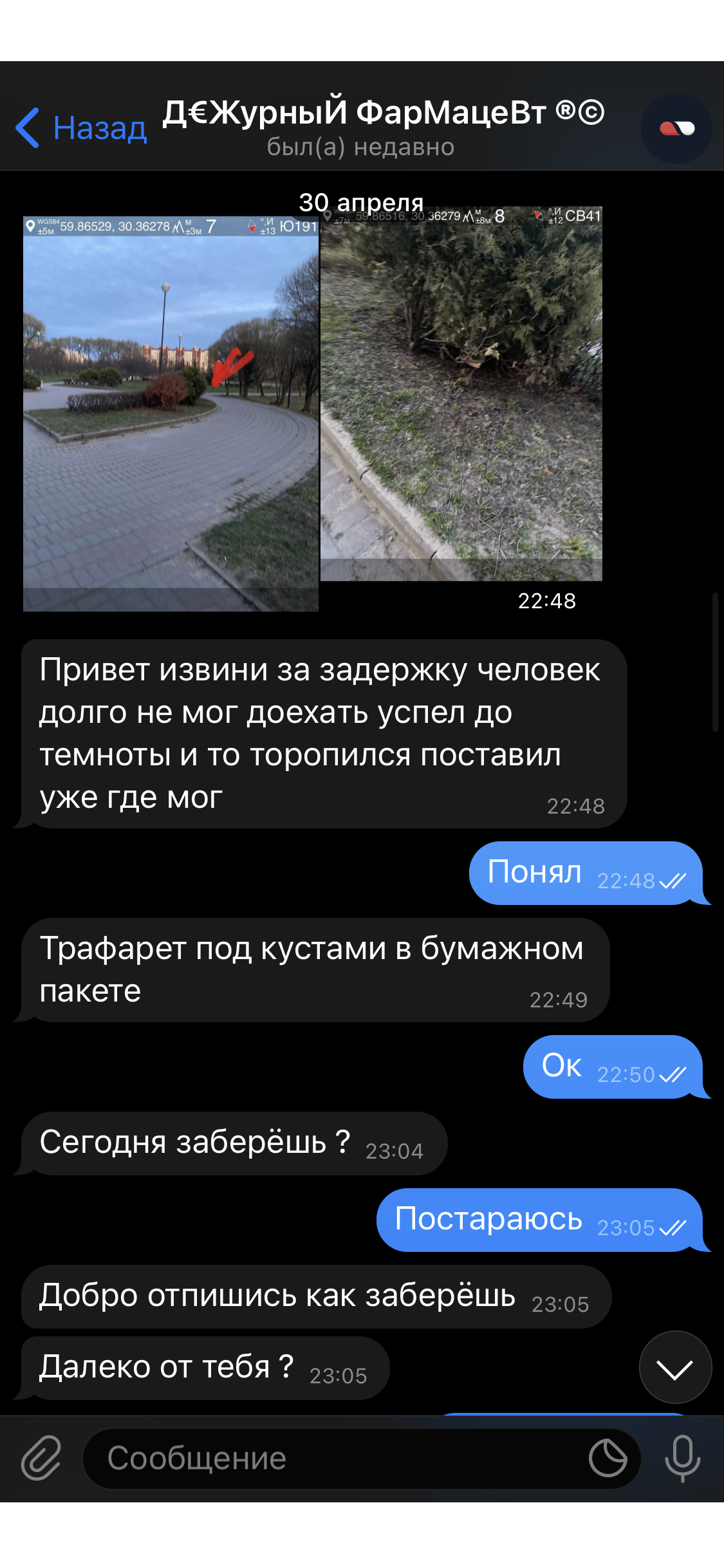The image size is (724, 1568).
Task: Tap the voice message microphone
Action: (x=683, y=1458)
